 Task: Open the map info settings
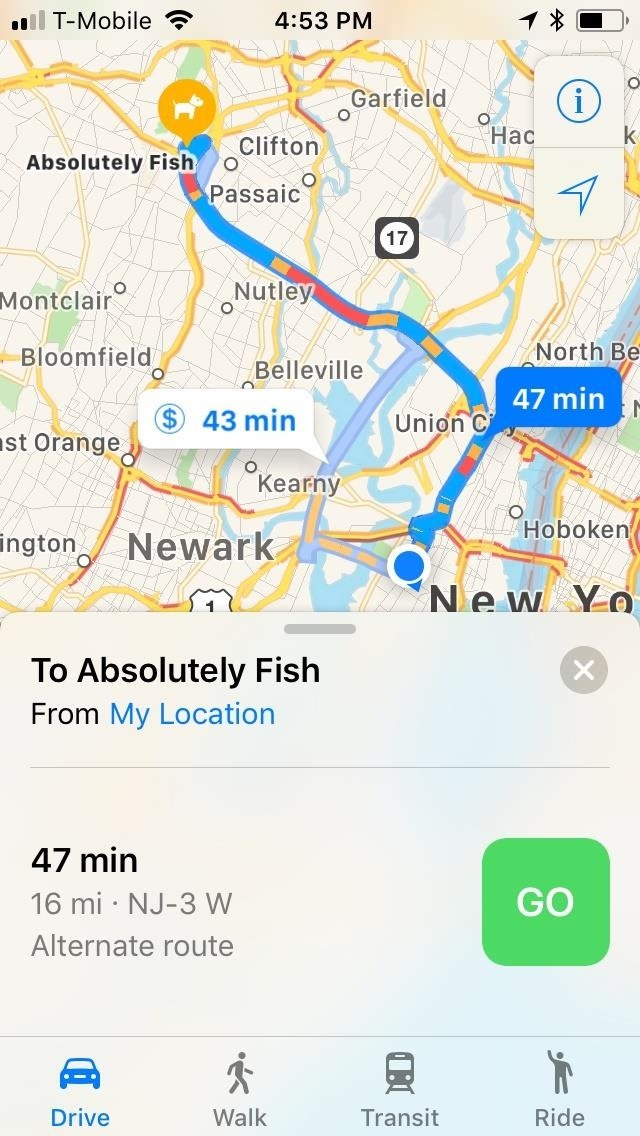click(579, 101)
